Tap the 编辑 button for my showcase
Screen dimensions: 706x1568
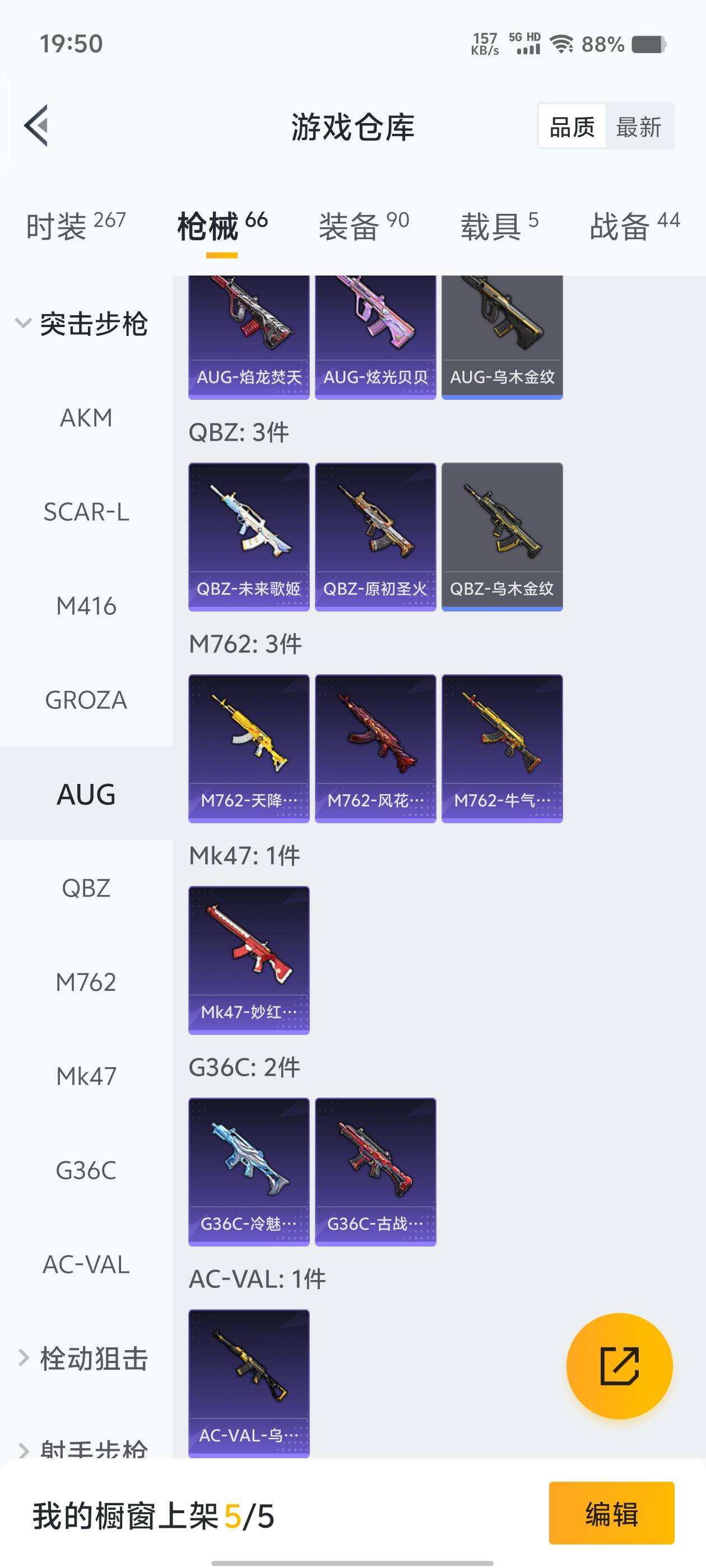coord(611,1513)
